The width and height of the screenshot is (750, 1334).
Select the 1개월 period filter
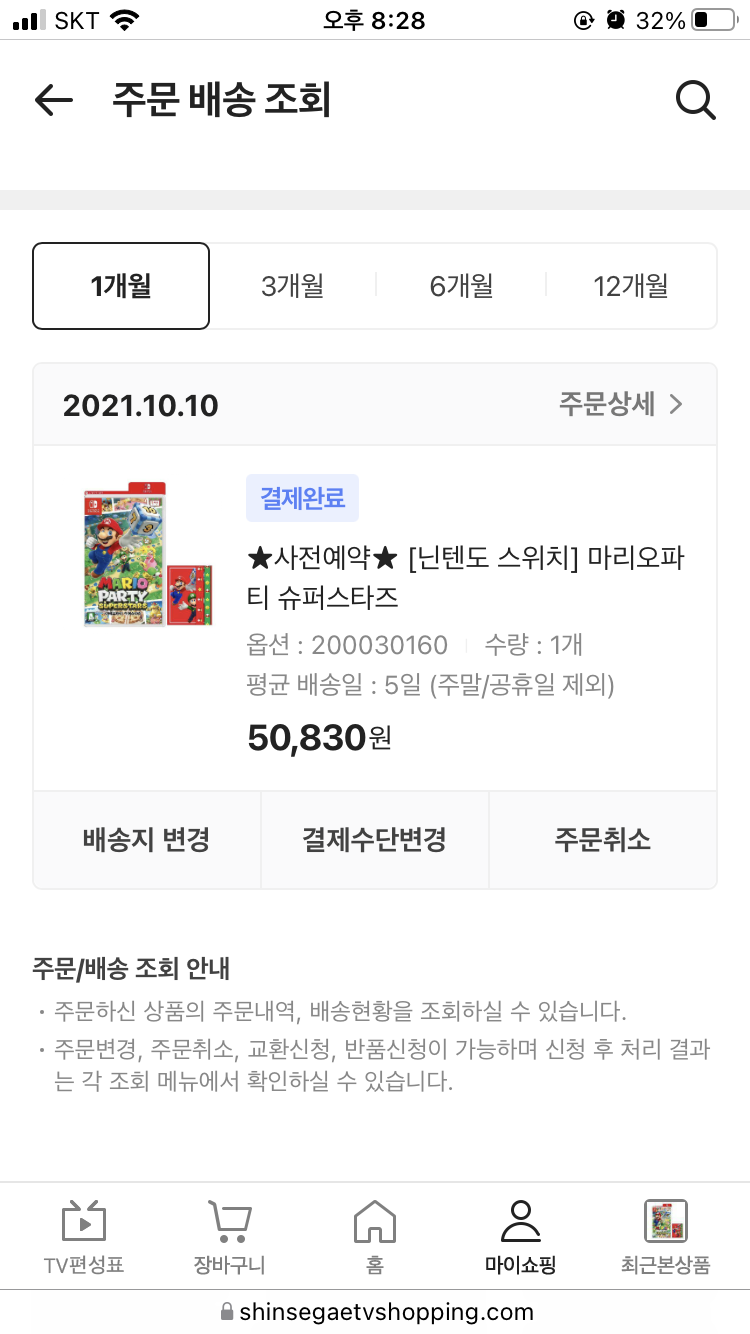point(121,286)
